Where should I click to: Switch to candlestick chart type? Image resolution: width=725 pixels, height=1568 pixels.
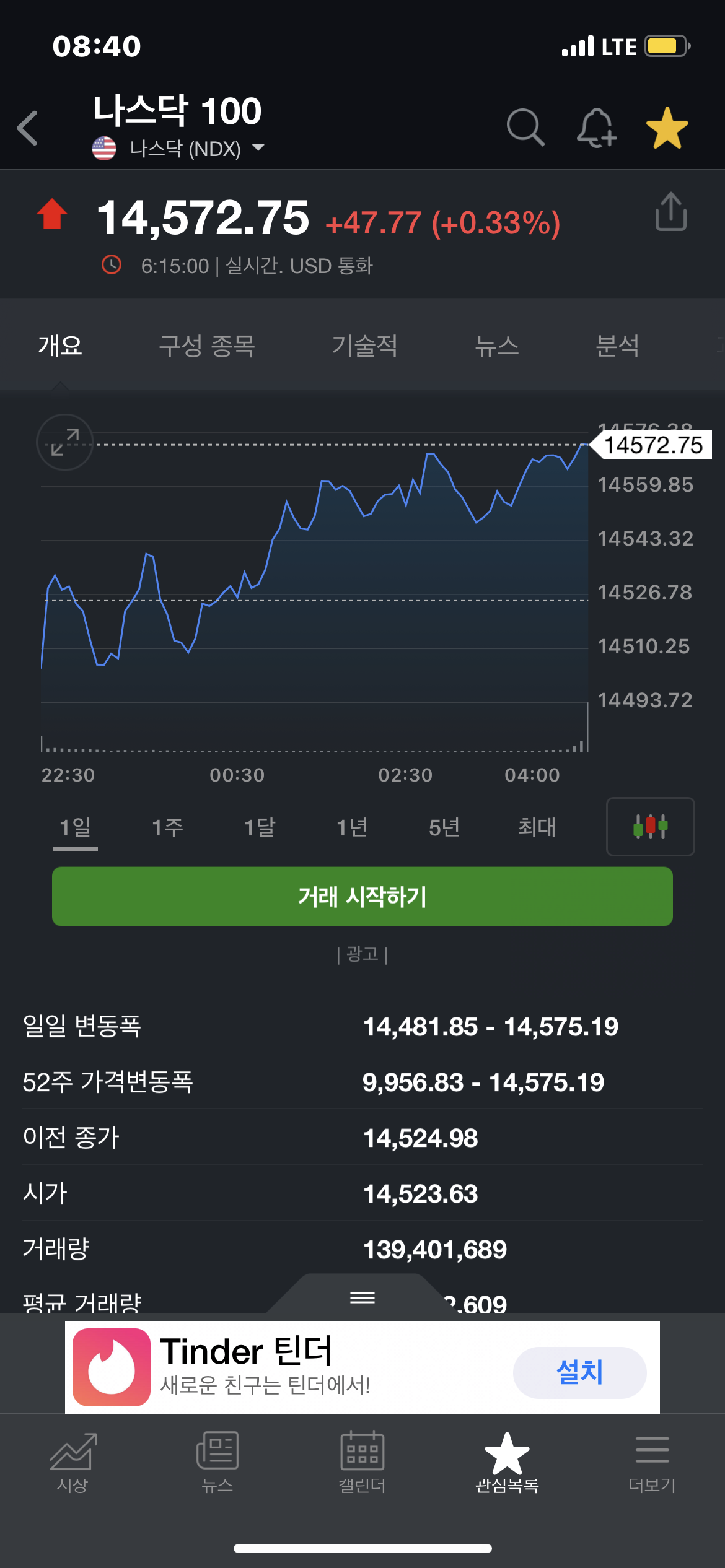651,827
